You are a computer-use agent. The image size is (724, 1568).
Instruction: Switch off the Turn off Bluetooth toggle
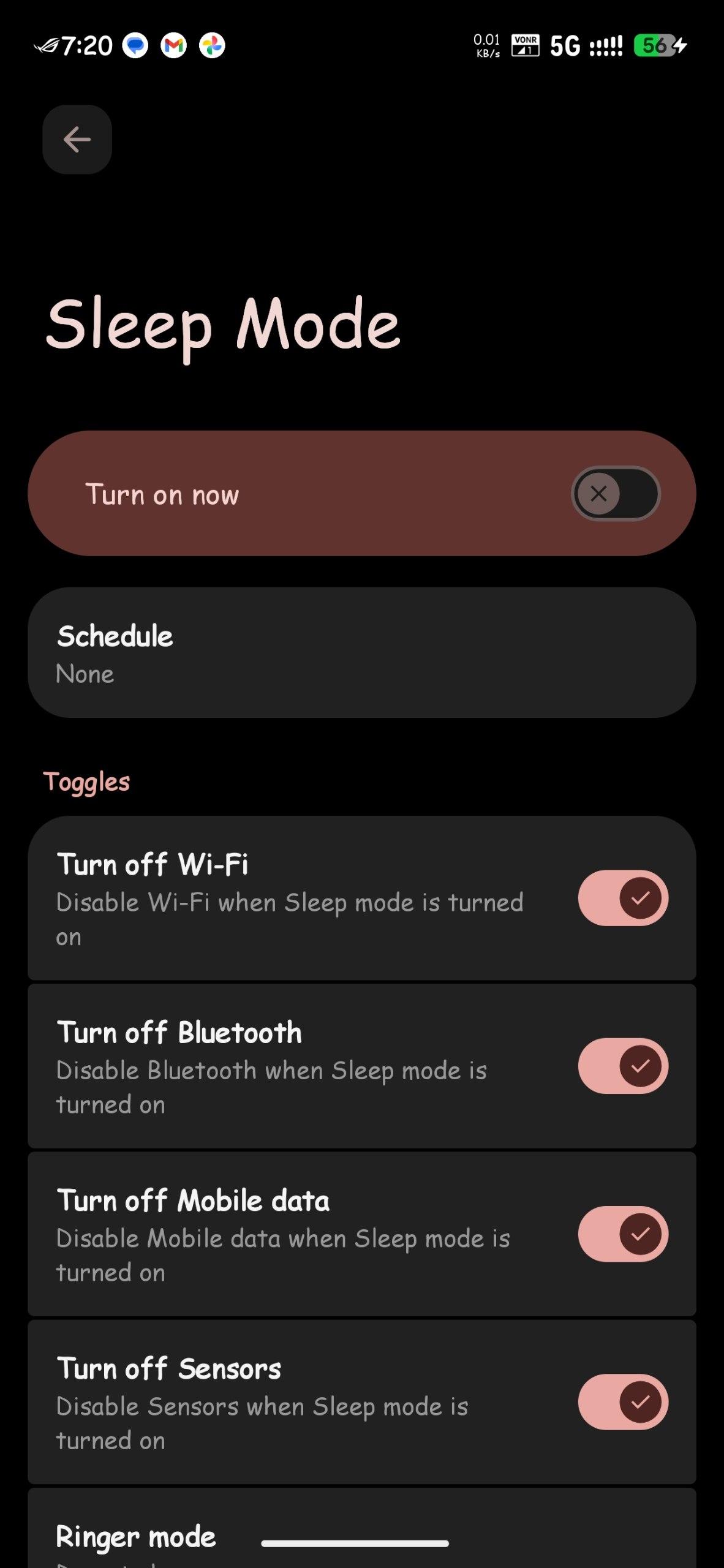tap(623, 1066)
